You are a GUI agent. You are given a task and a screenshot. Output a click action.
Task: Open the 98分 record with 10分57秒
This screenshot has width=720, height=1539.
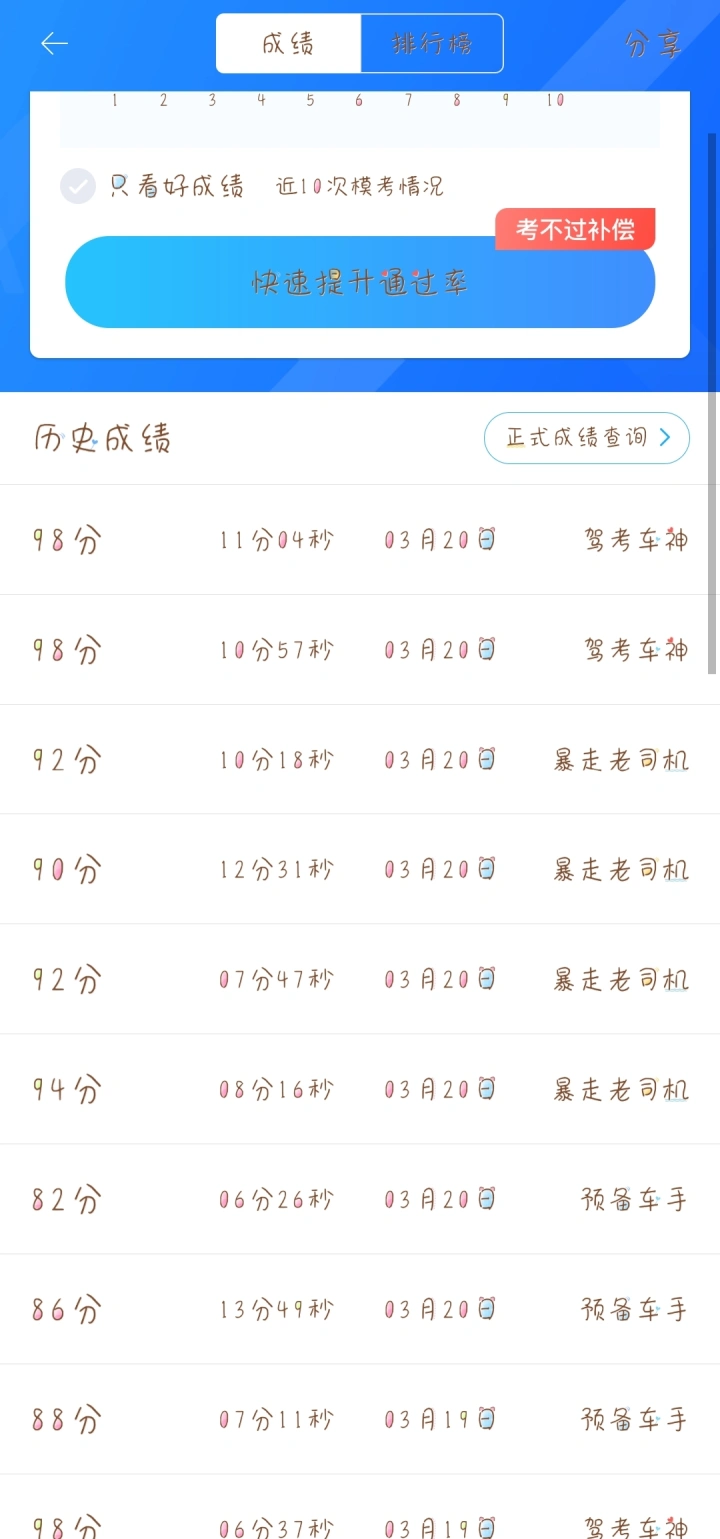[360, 650]
